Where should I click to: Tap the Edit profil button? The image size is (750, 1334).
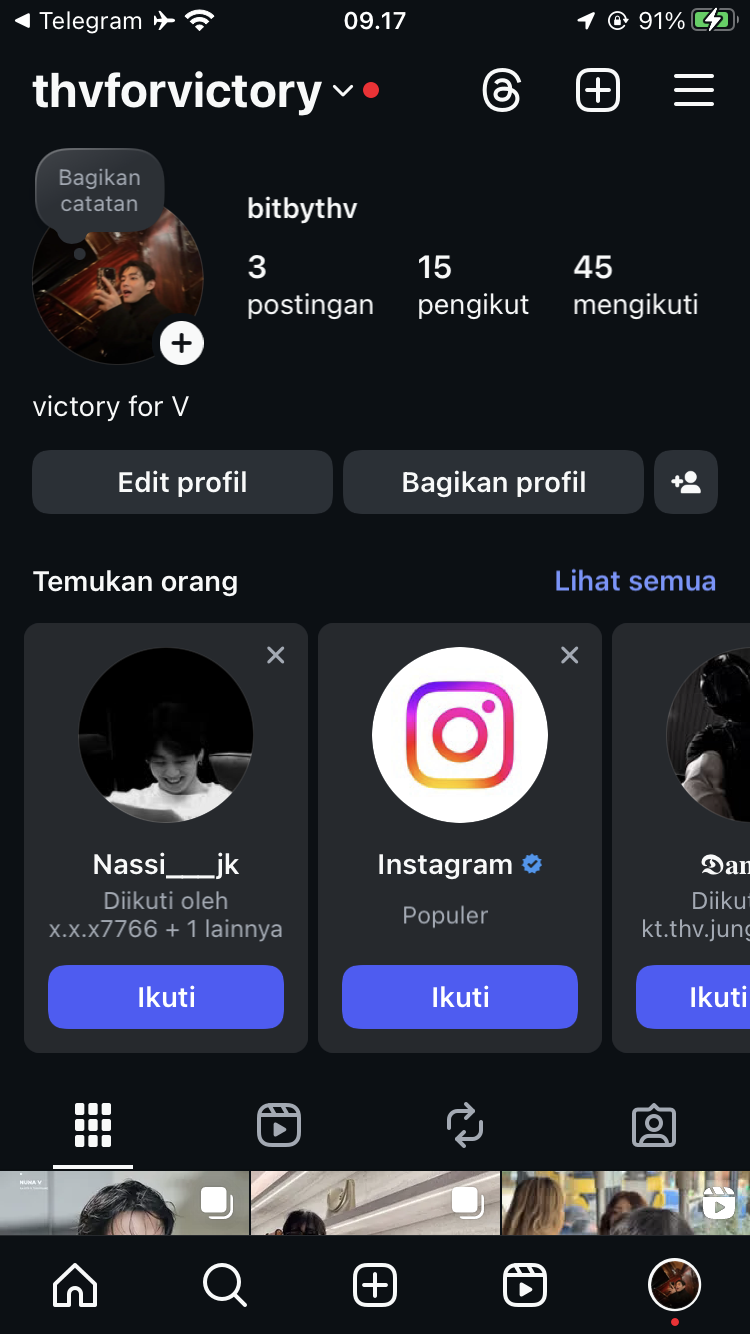click(x=182, y=482)
